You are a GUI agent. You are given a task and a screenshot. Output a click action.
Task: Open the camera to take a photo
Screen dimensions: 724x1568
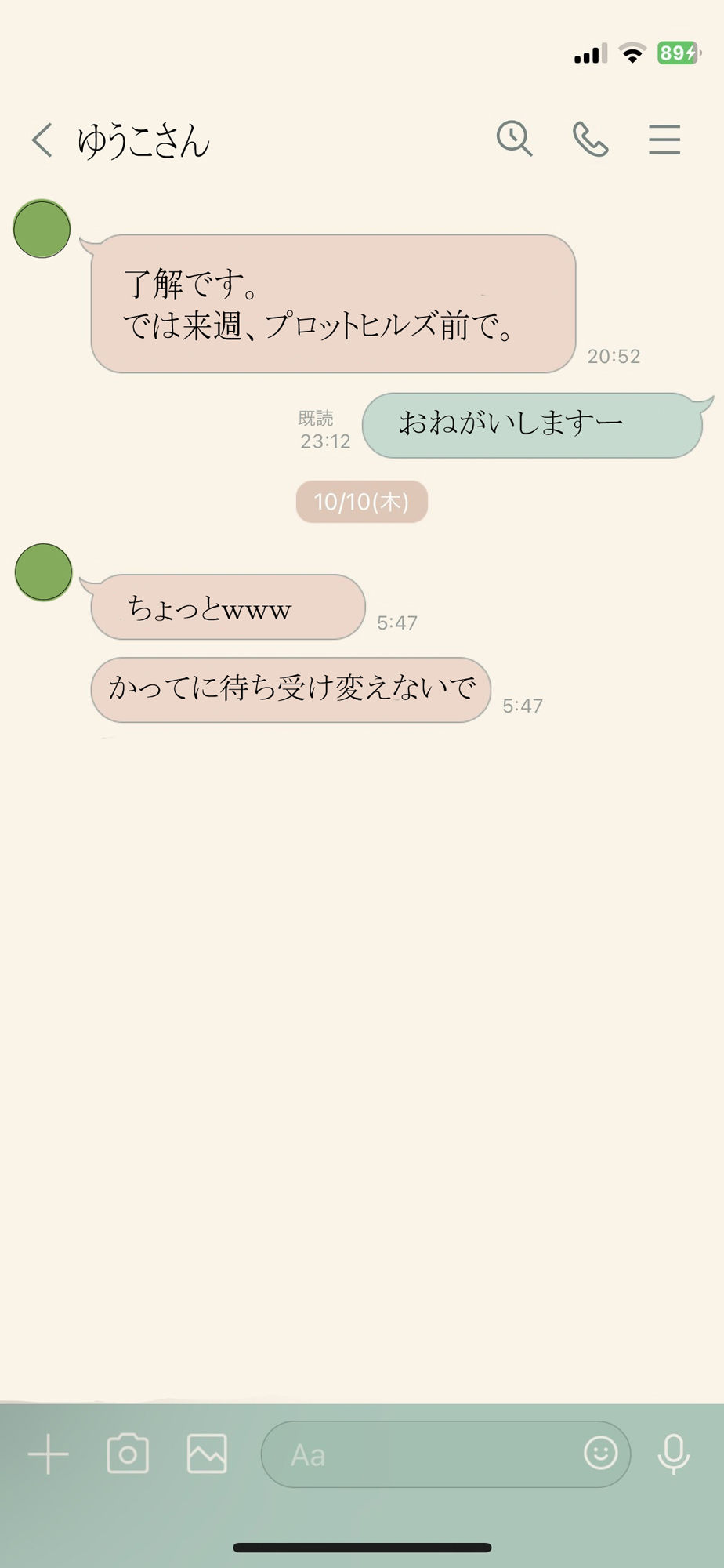[128, 1454]
